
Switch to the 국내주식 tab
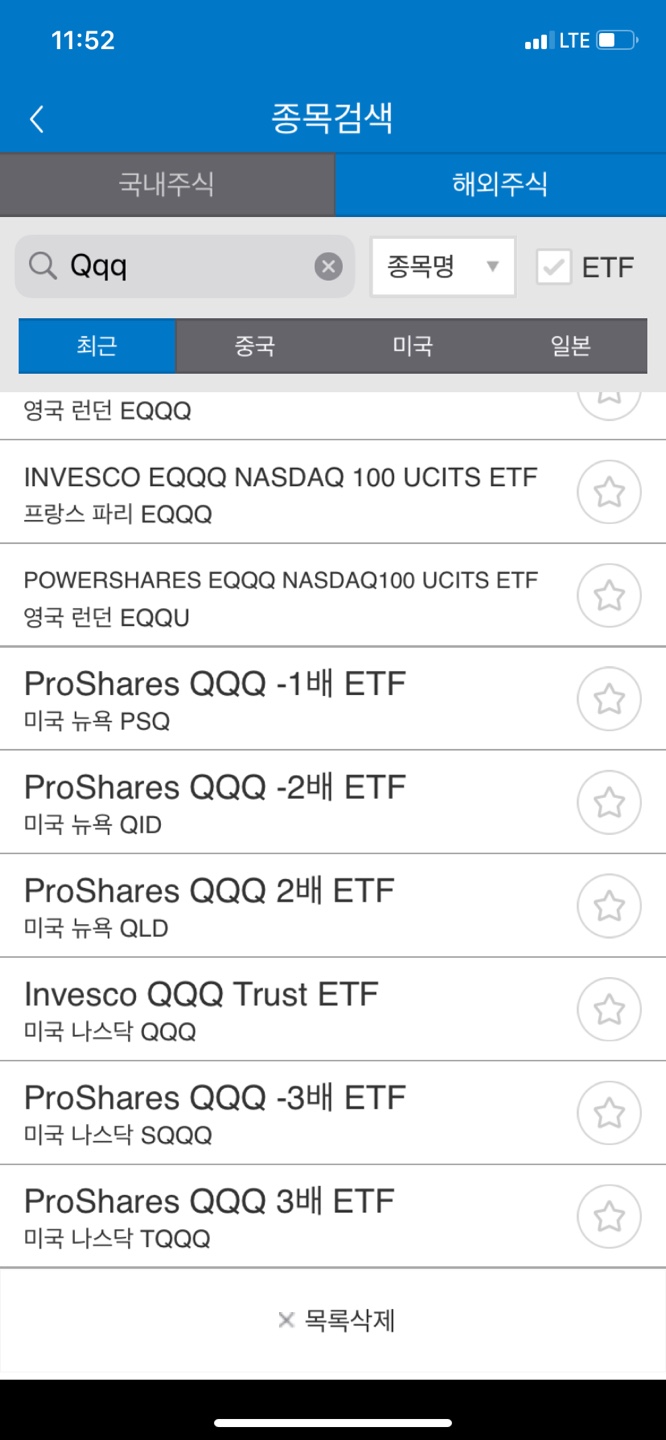coord(166,184)
